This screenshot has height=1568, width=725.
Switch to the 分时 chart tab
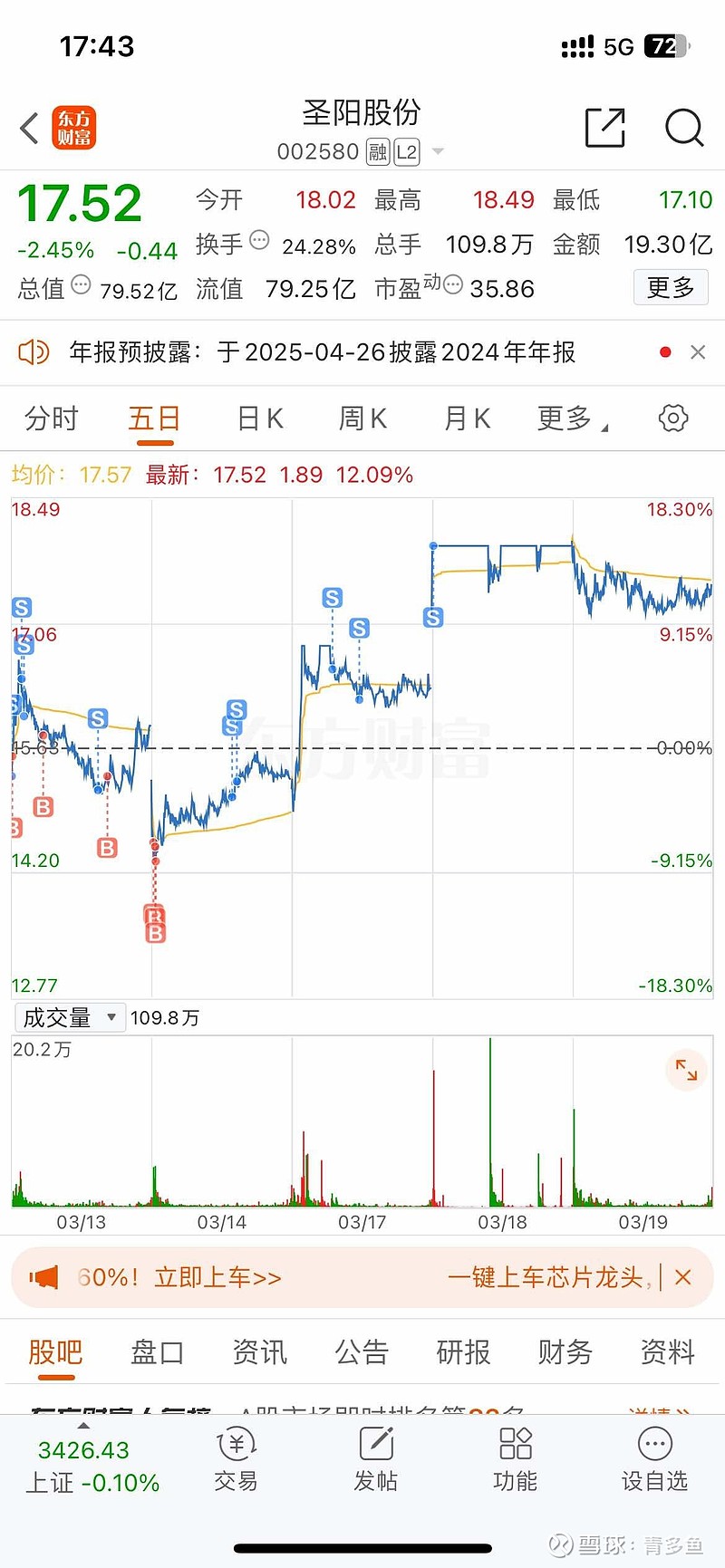[x=52, y=418]
